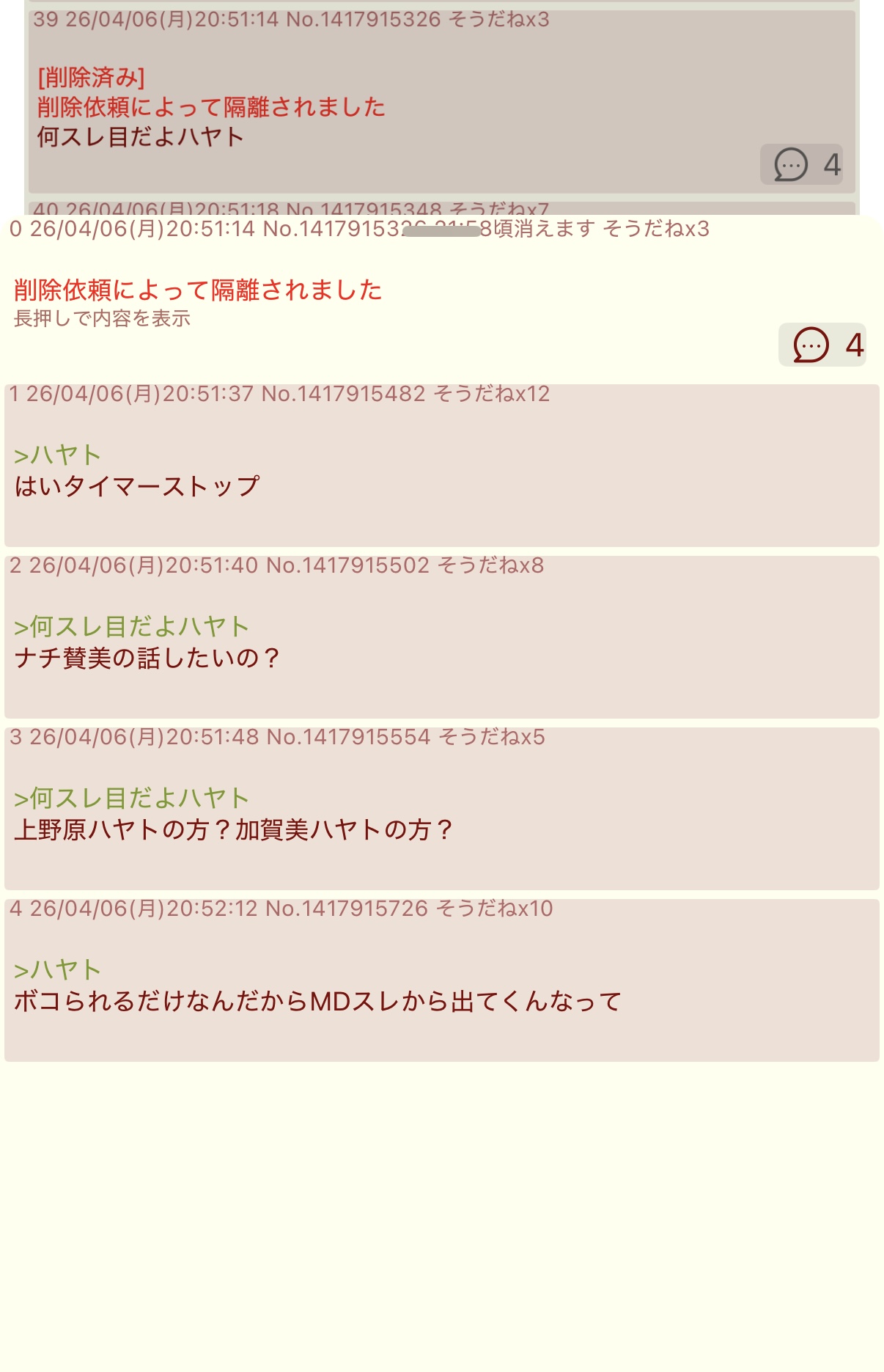884x1372 pixels.
Task: Open reply No.1417915726 about MDスレ
Action: click(x=442, y=980)
